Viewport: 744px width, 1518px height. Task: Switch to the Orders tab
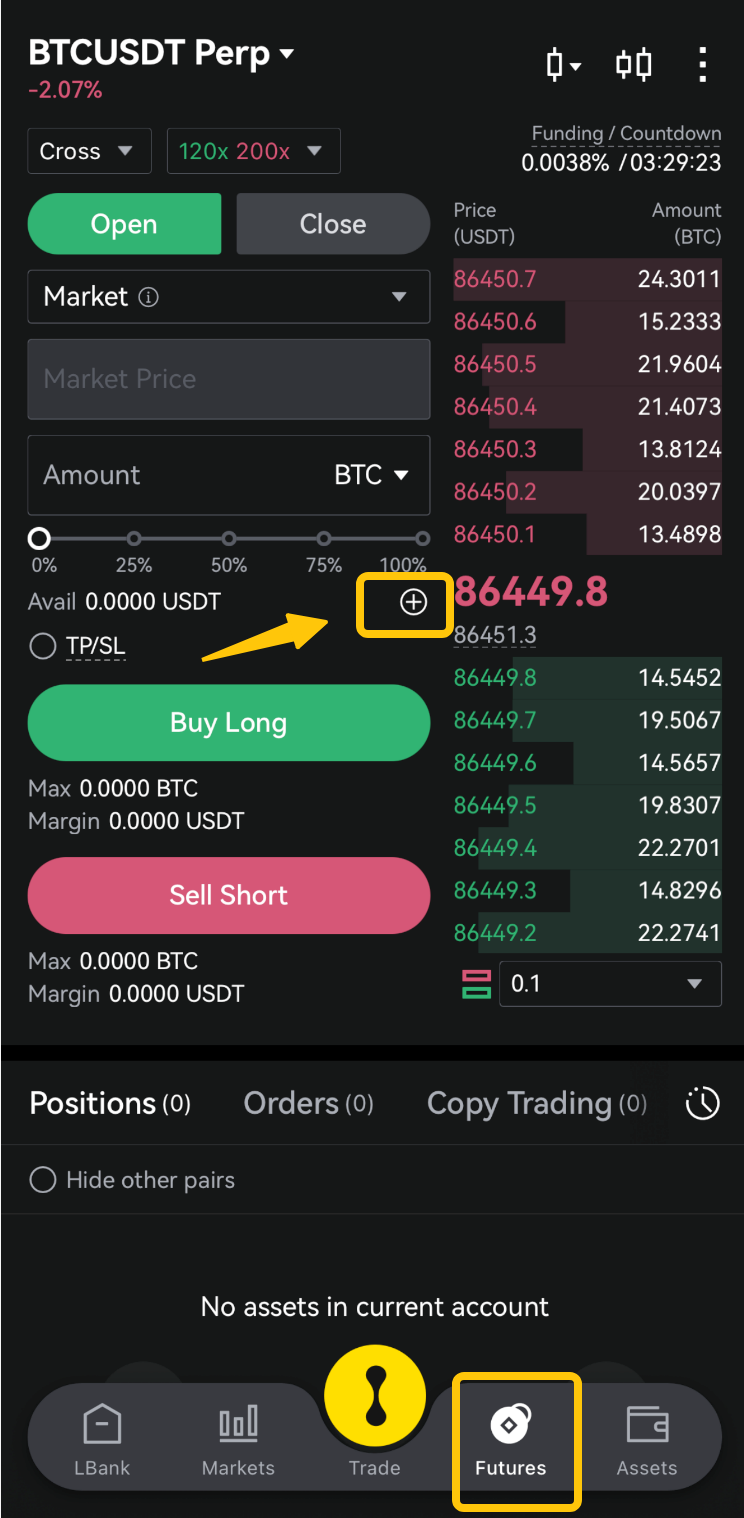[x=308, y=1104]
